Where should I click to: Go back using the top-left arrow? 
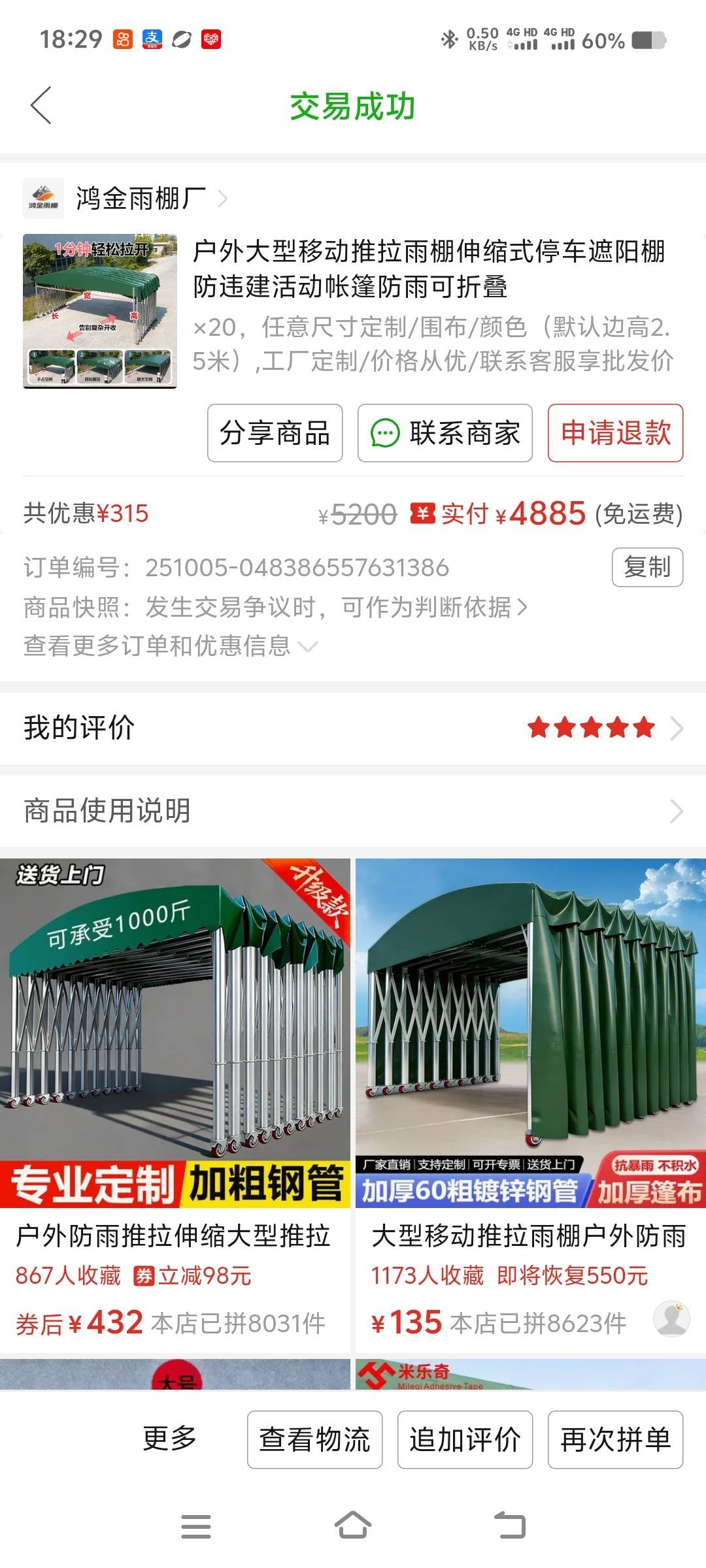[41, 106]
